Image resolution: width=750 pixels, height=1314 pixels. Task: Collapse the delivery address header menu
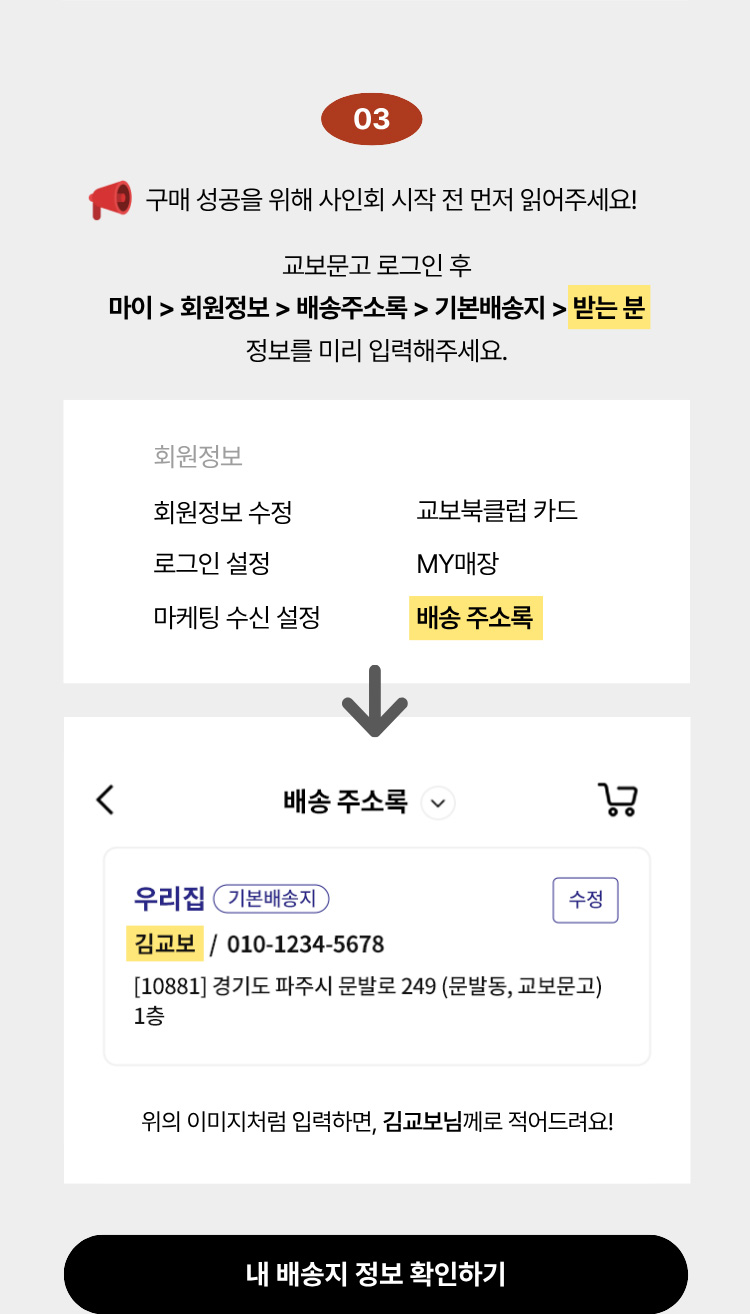436,802
